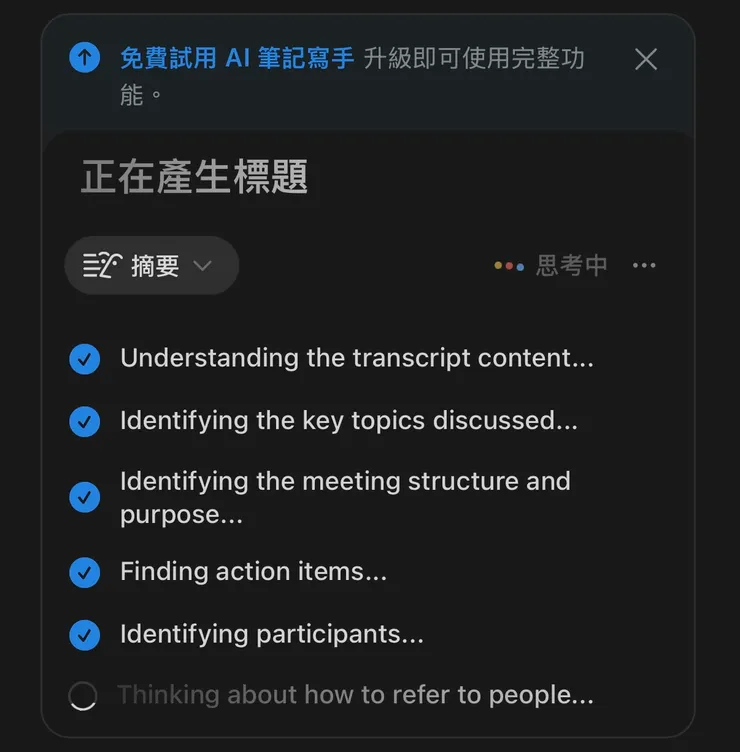Image resolution: width=740 pixels, height=752 pixels.
Task: Click the empty circle beside Thinking about people
Action: [84, 694]
